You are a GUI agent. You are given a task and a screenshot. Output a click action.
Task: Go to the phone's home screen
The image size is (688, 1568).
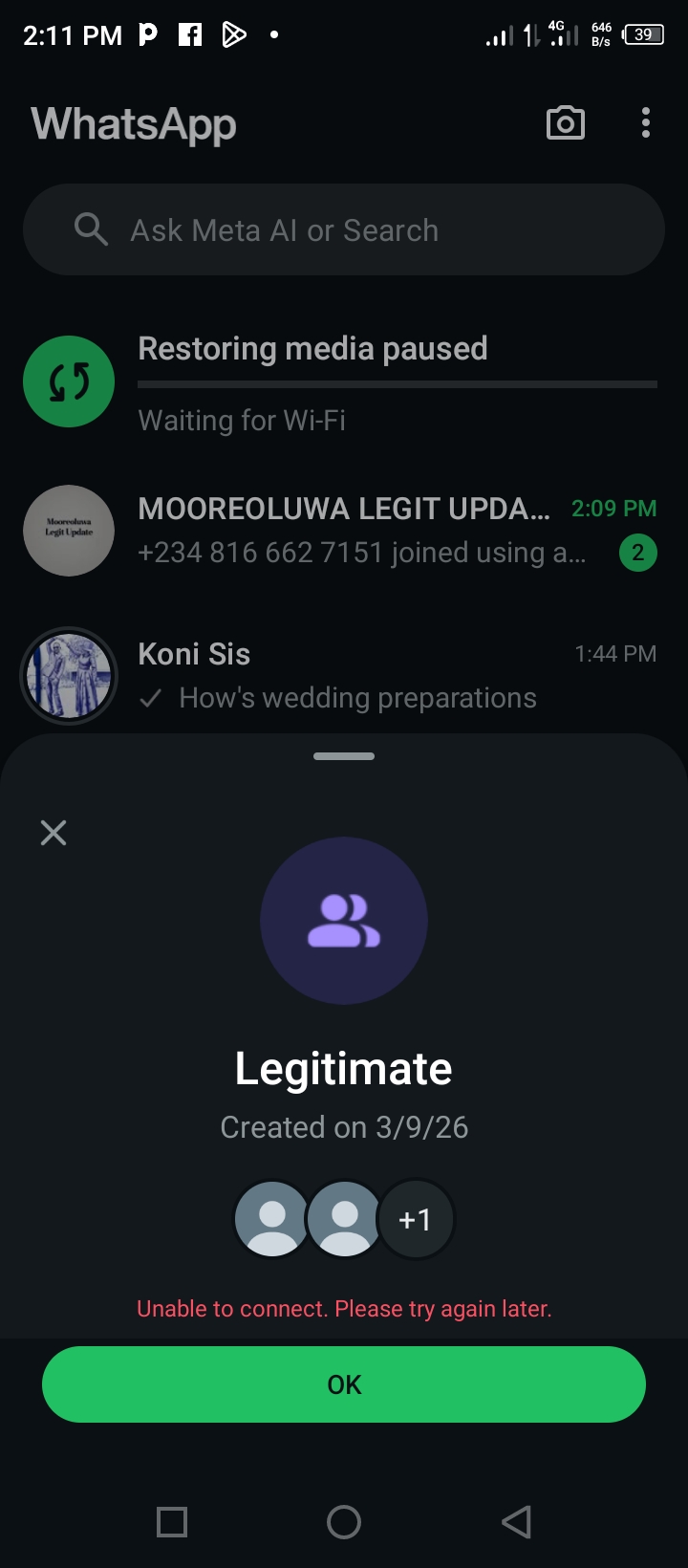point(344,1521)
